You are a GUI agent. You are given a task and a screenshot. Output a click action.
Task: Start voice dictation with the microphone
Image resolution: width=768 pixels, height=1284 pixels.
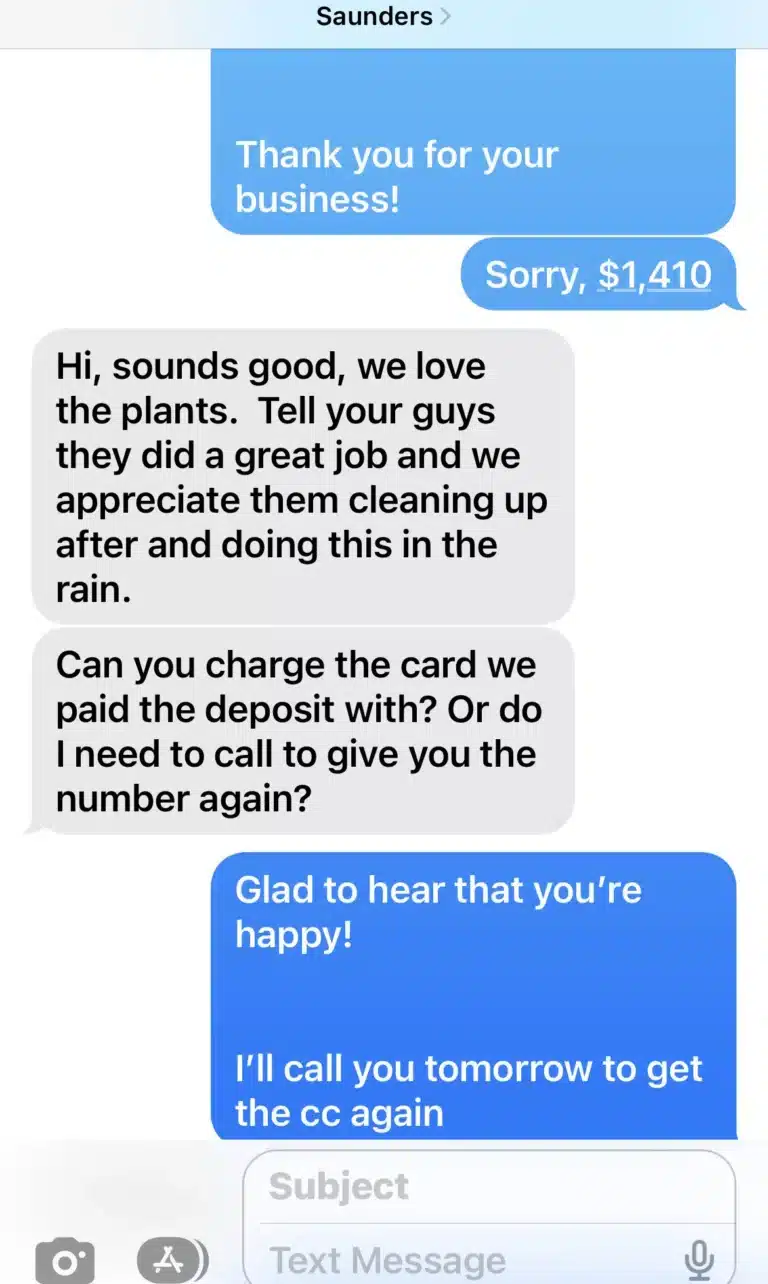pyautogui.click(x=700, y=1259)
